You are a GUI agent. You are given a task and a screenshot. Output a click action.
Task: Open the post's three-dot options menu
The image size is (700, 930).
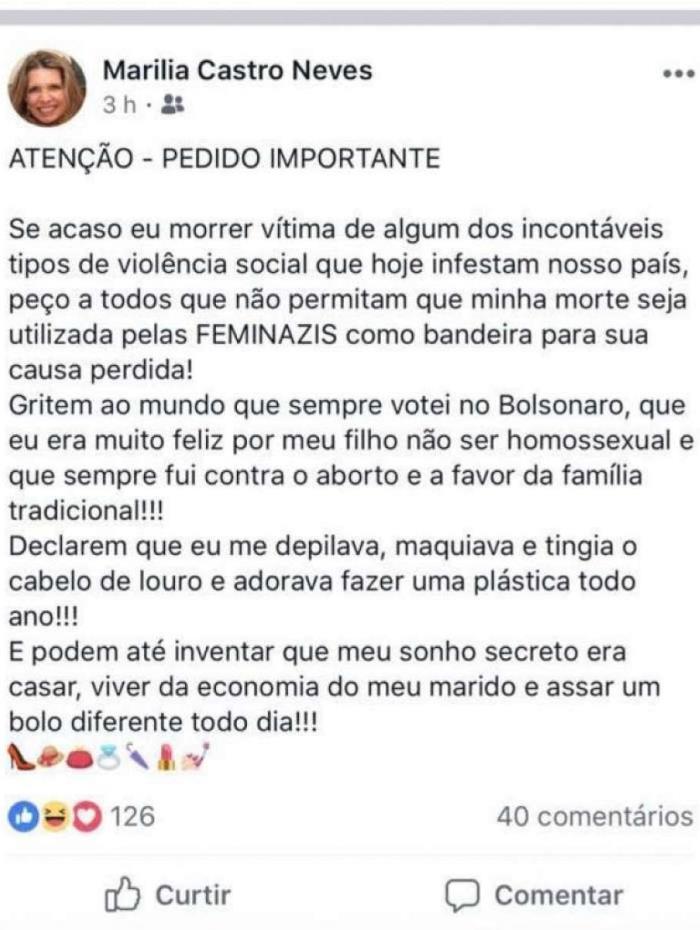pos(677,75)
